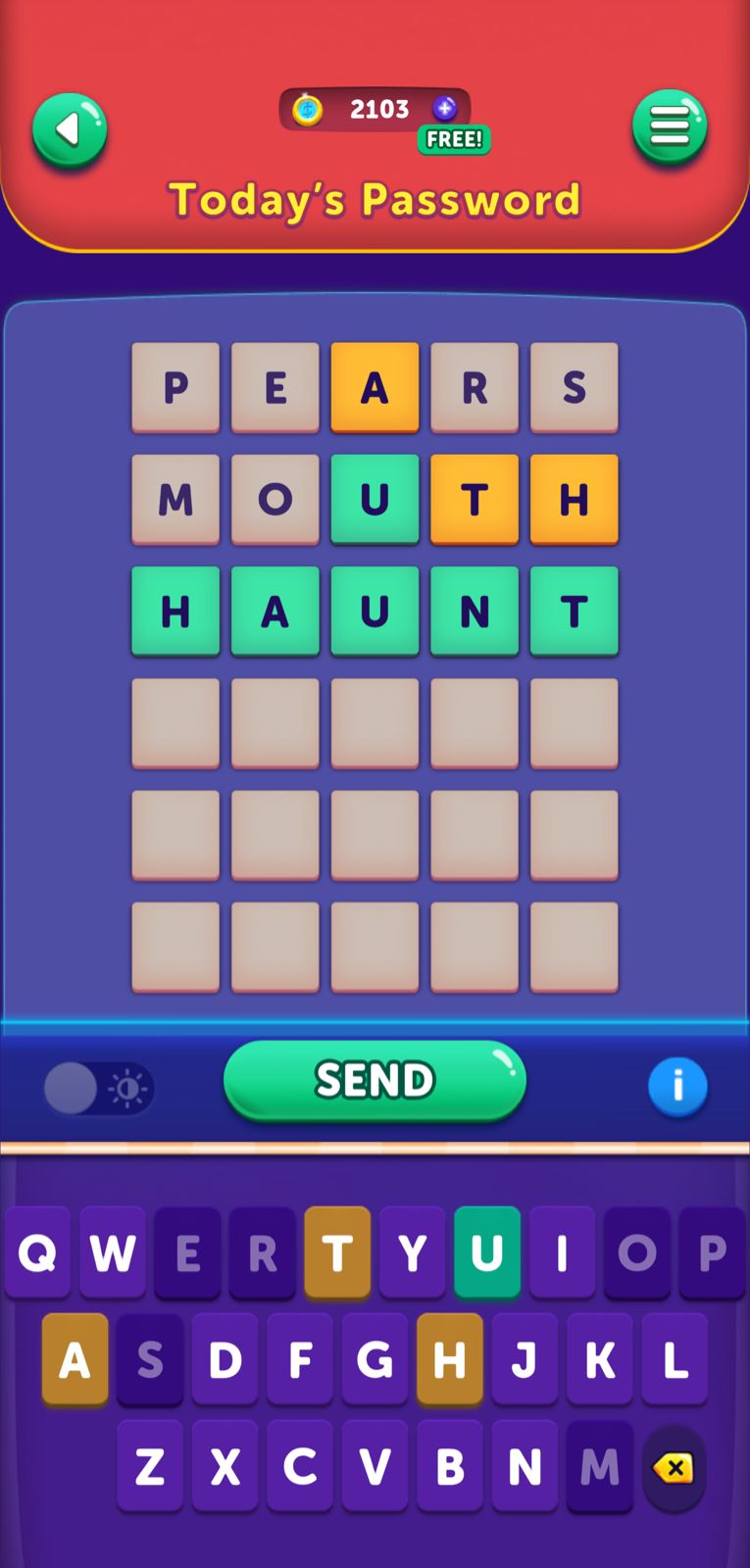Enter the highlighted letter T

(337, 1252)
